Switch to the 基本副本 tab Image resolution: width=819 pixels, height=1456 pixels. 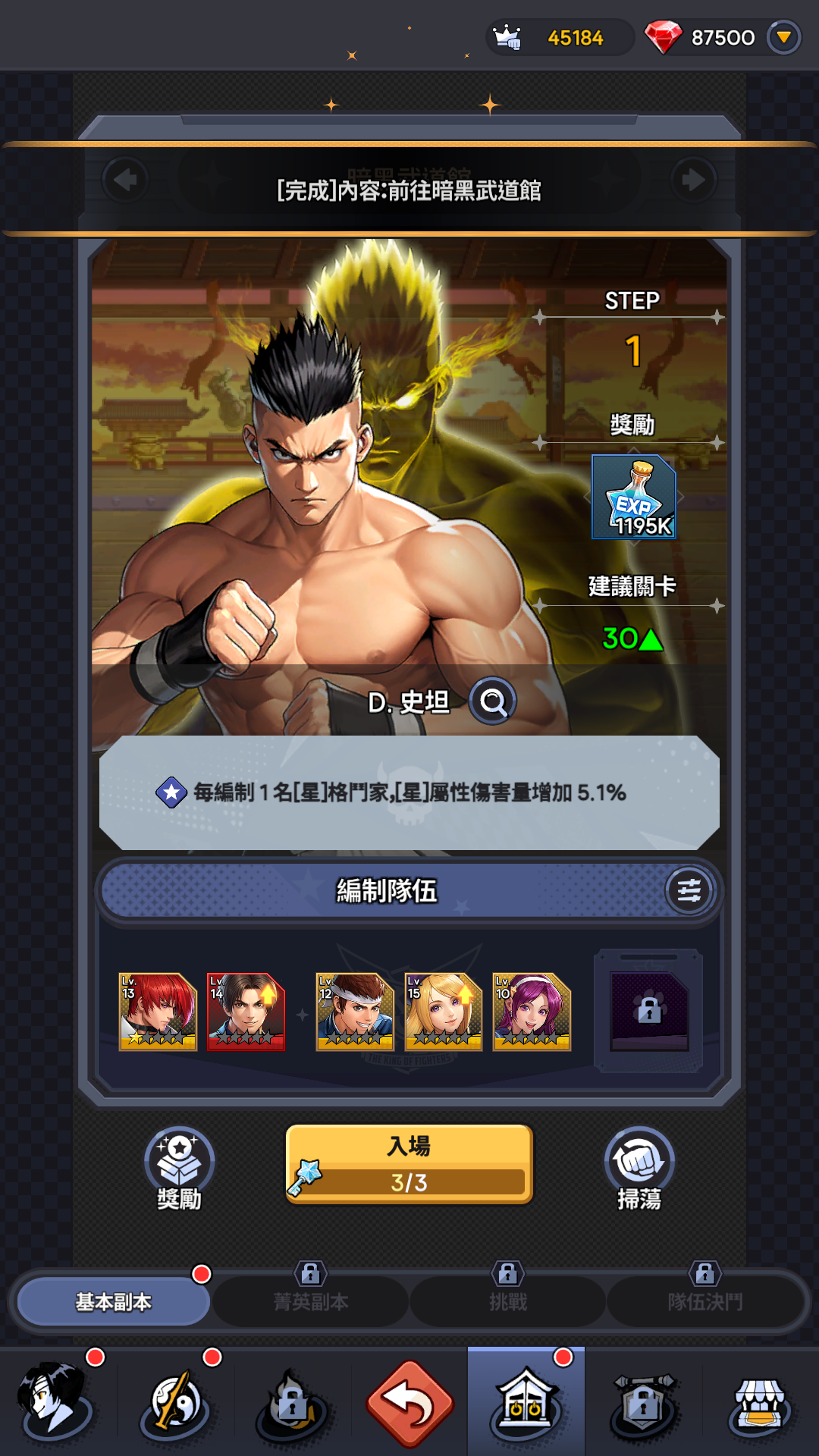coord(113,1302)
